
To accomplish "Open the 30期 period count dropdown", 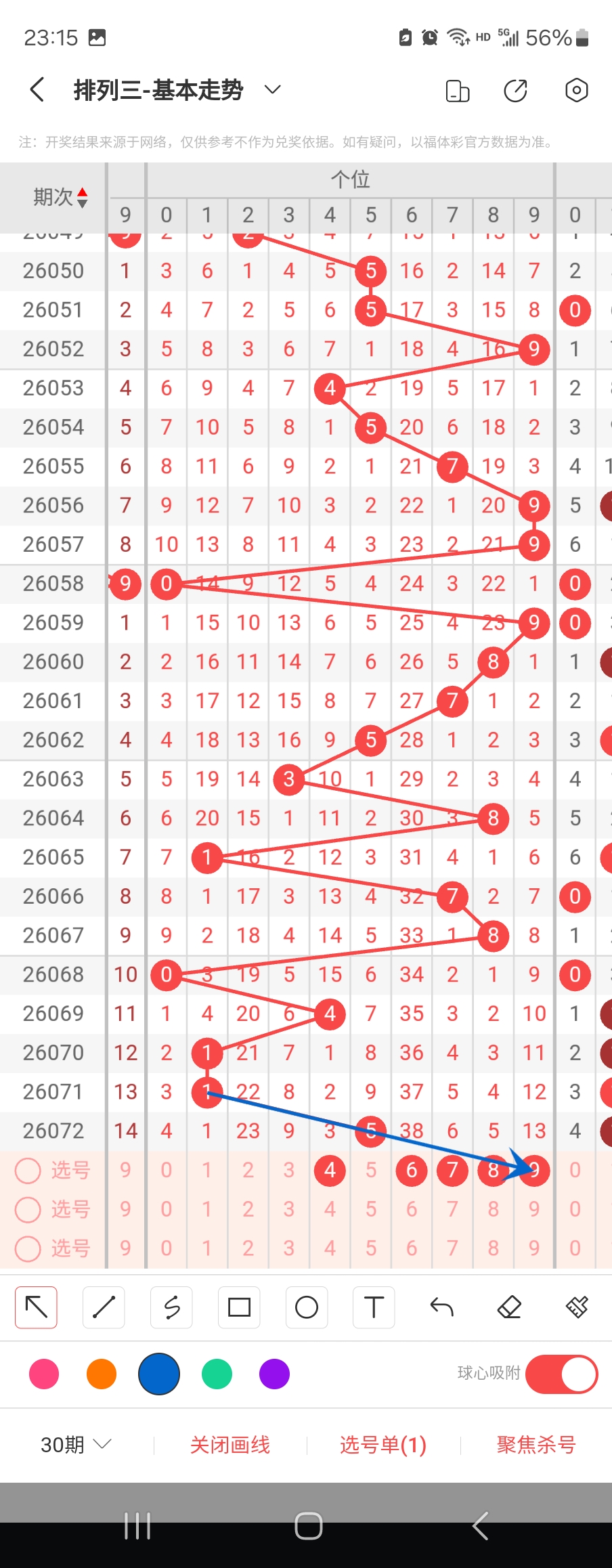I will (x=75, y=1445).
